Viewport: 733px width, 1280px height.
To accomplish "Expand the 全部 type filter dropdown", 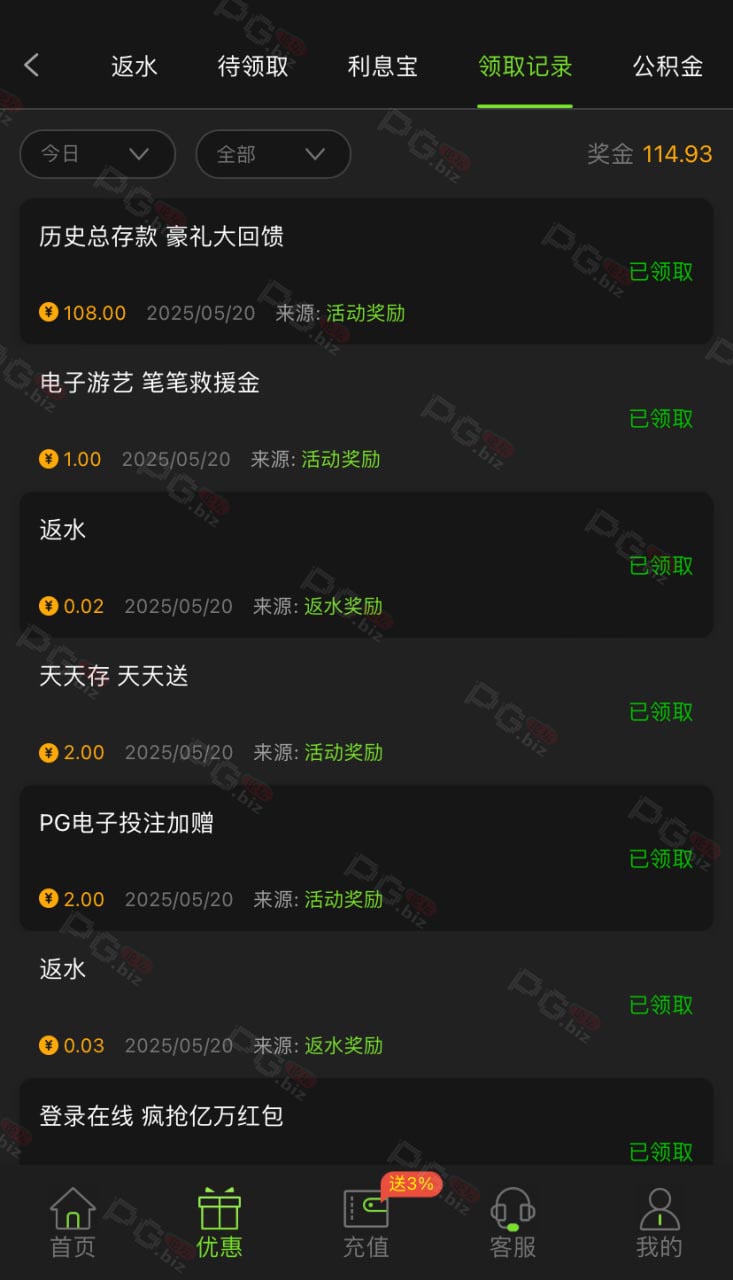I will point(273,154).
